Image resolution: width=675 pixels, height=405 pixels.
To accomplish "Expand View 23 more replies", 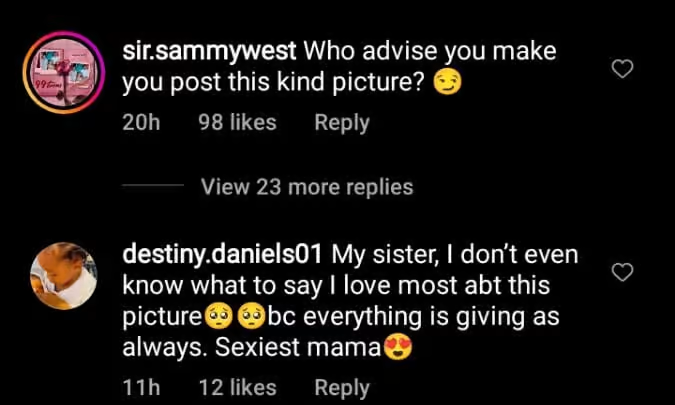I will [306, 187].
